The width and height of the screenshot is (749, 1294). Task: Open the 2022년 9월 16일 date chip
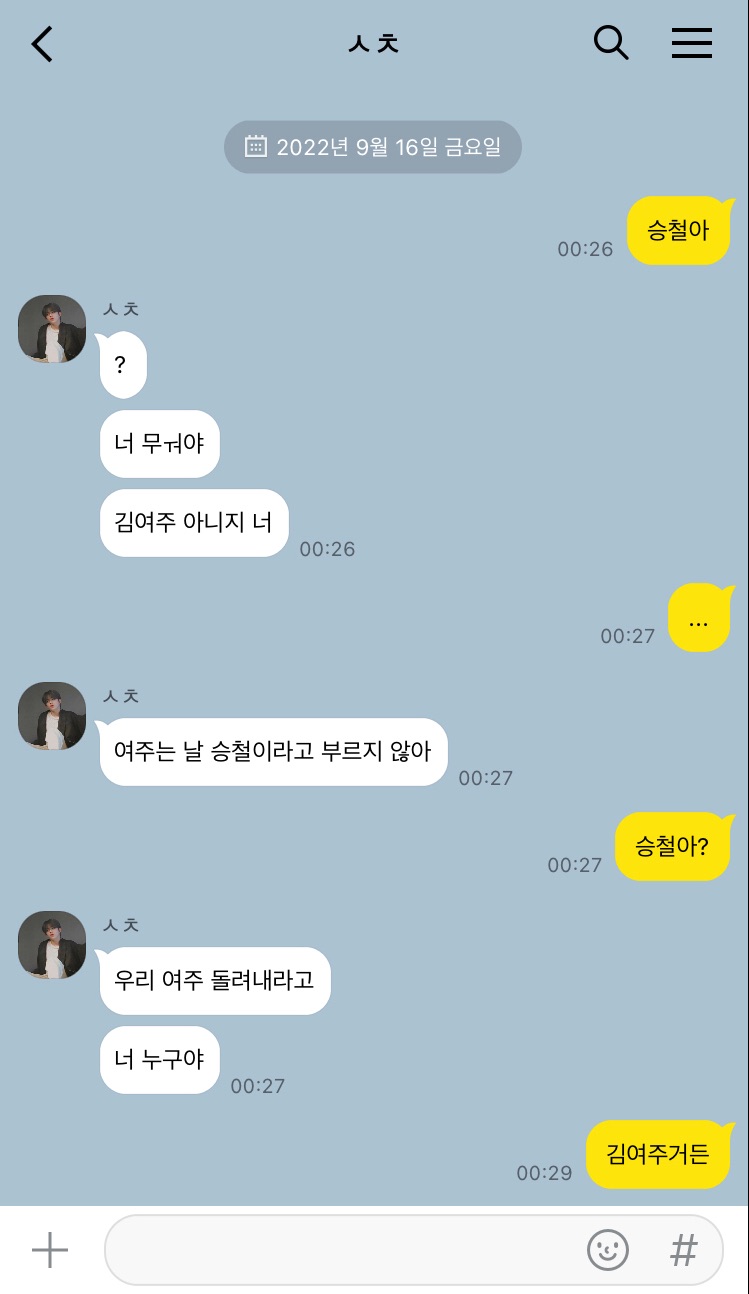coord(372,147)
